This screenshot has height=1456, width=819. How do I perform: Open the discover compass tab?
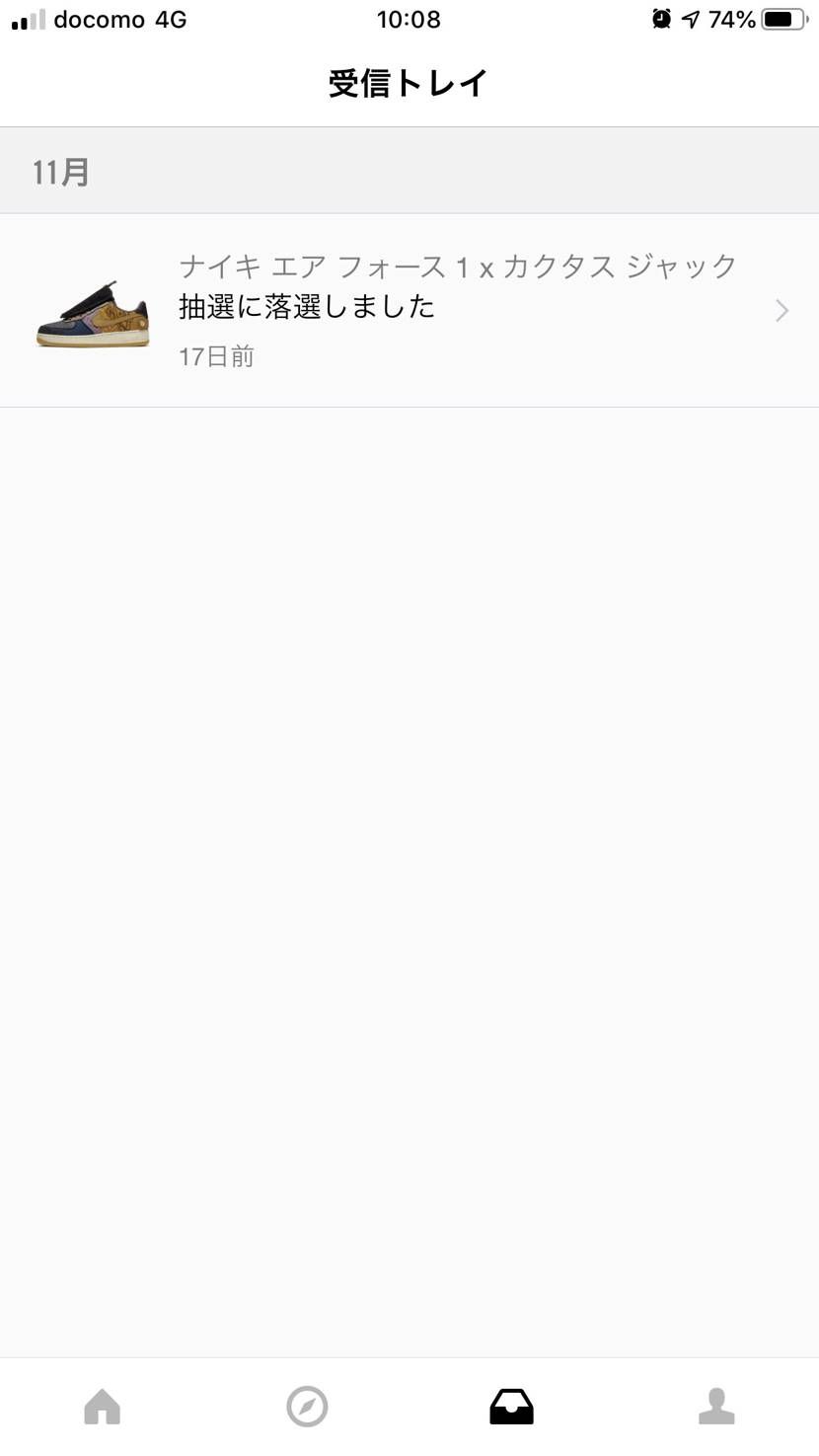(x=307, y=1407)
